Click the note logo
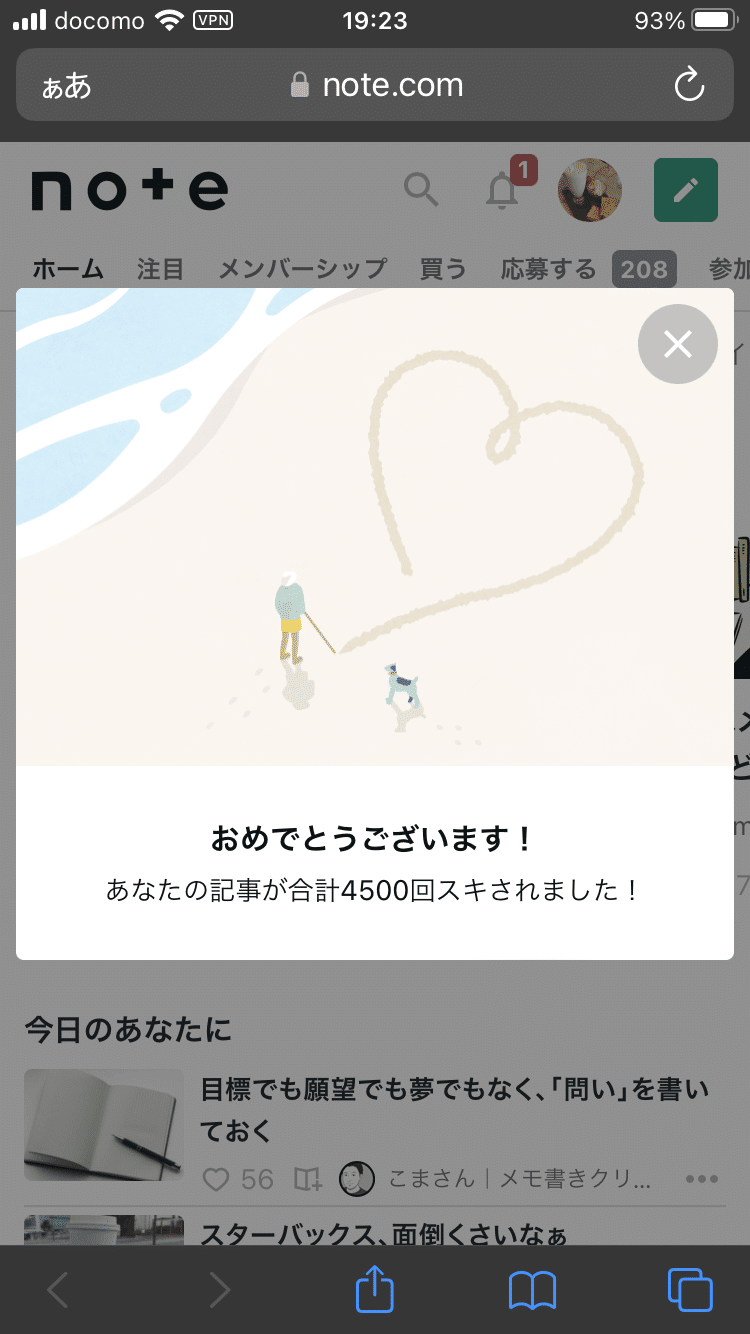Viewport: 750px width, 1334px height. click(x=130, y=190)
